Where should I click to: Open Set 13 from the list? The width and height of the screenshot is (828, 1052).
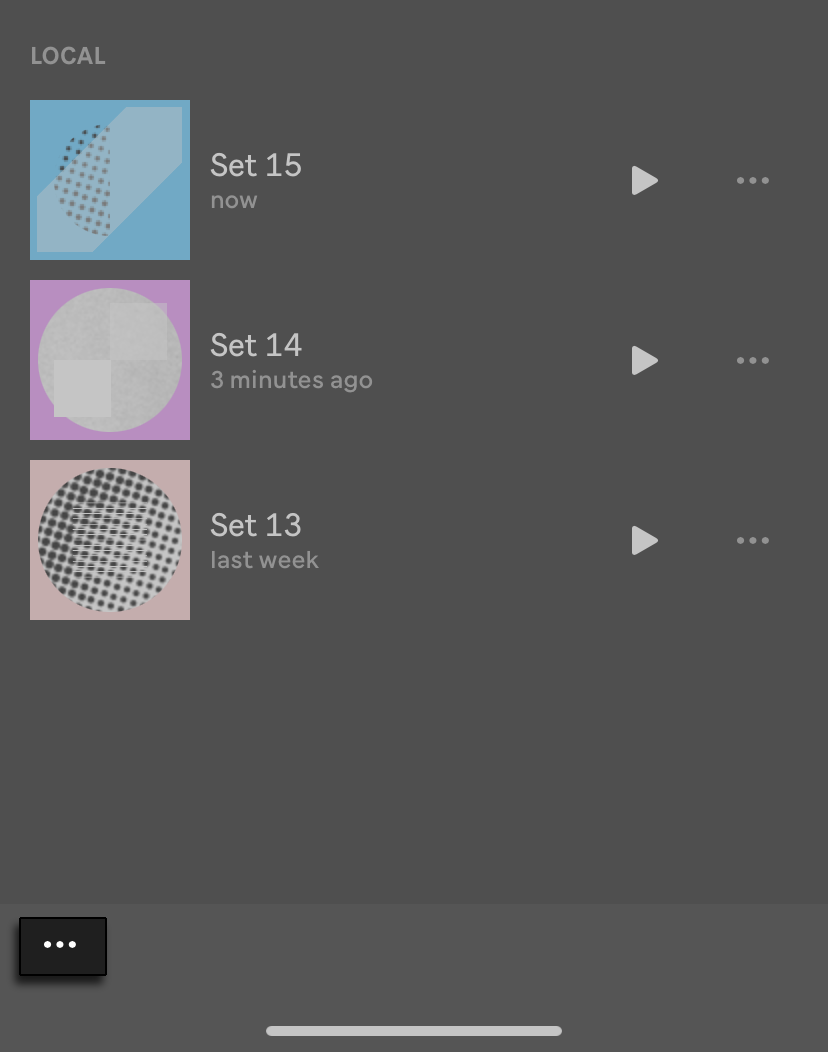256,525
